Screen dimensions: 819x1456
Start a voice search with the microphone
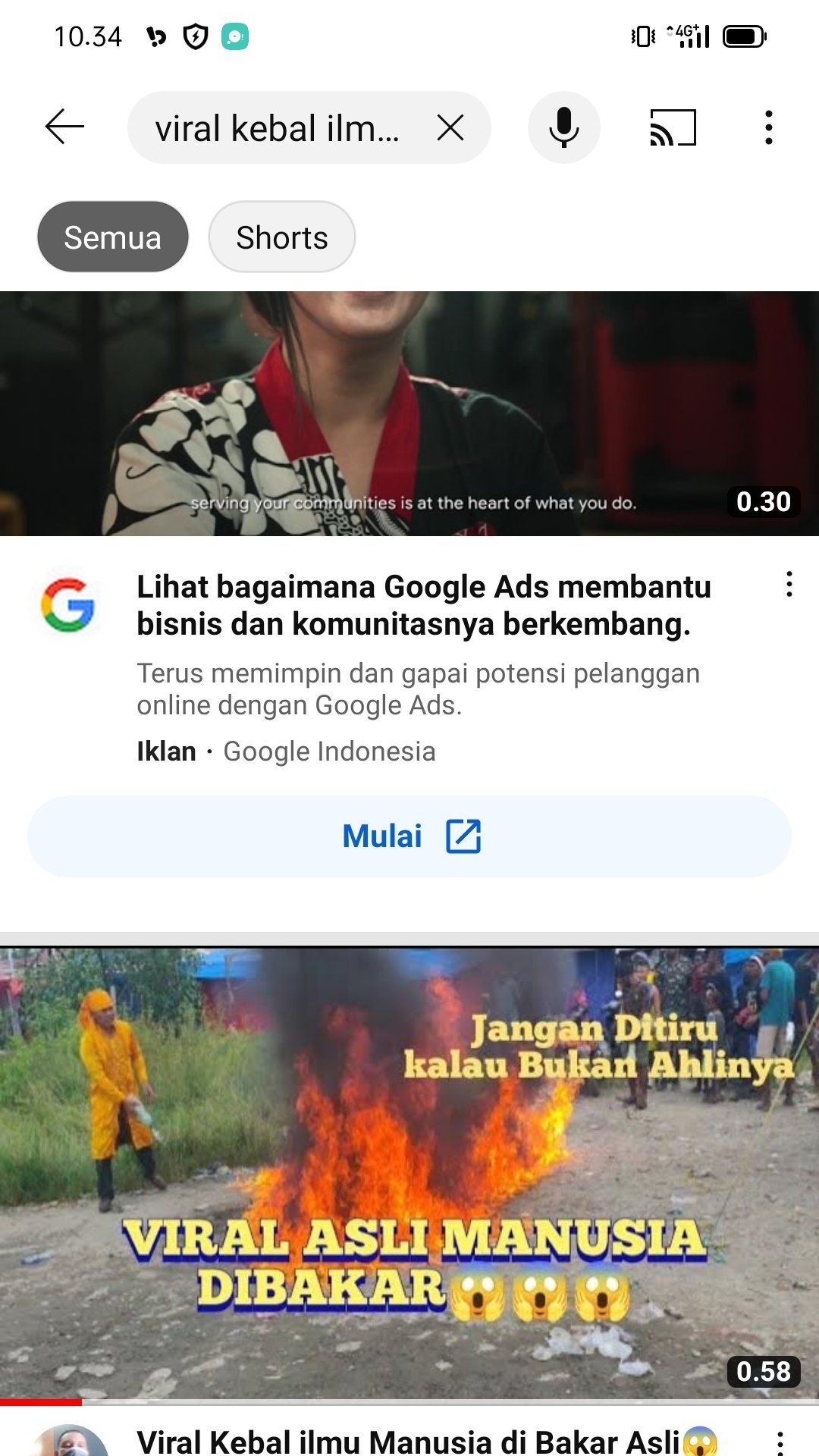(563, 127)
